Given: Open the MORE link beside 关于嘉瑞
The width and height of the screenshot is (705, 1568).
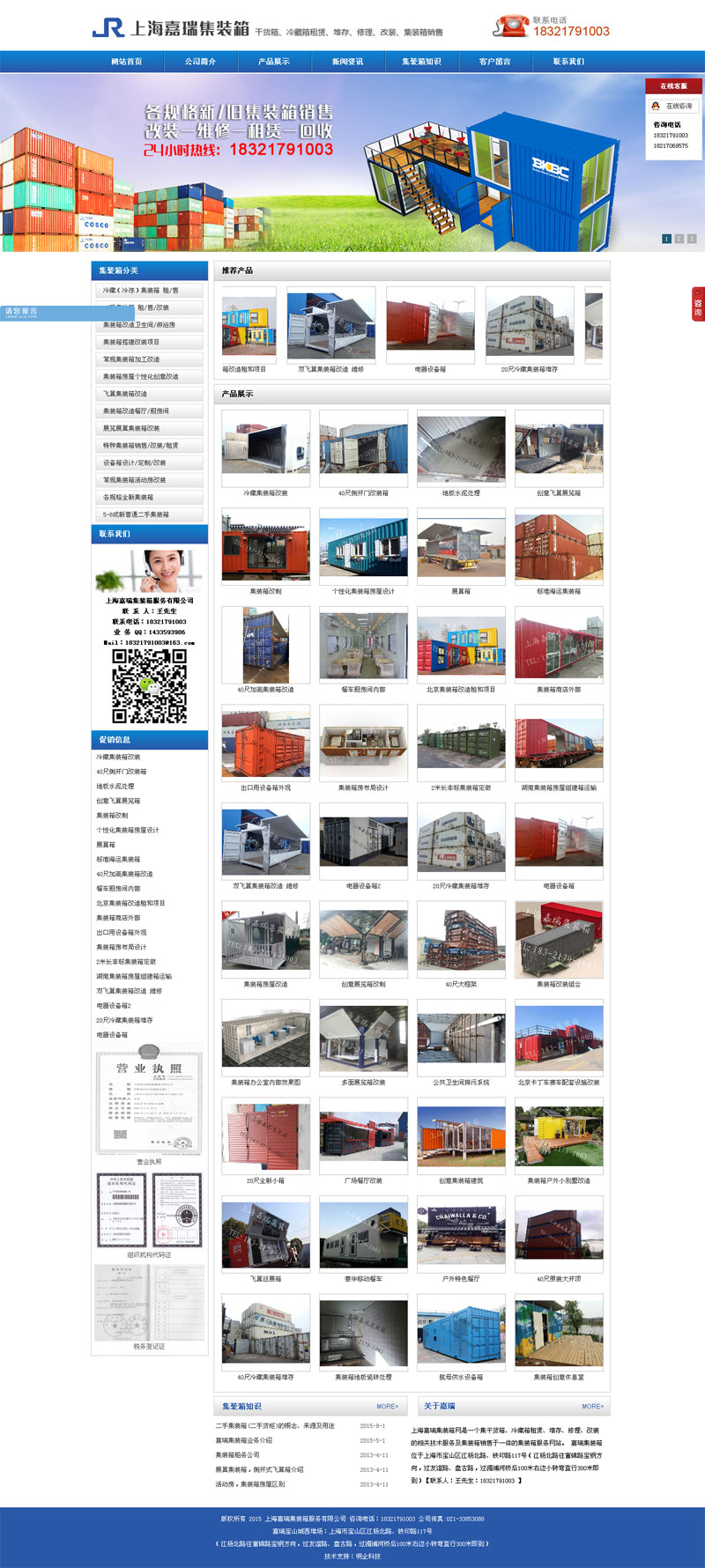Looking at the screenshot, I should coord(592,1407).
